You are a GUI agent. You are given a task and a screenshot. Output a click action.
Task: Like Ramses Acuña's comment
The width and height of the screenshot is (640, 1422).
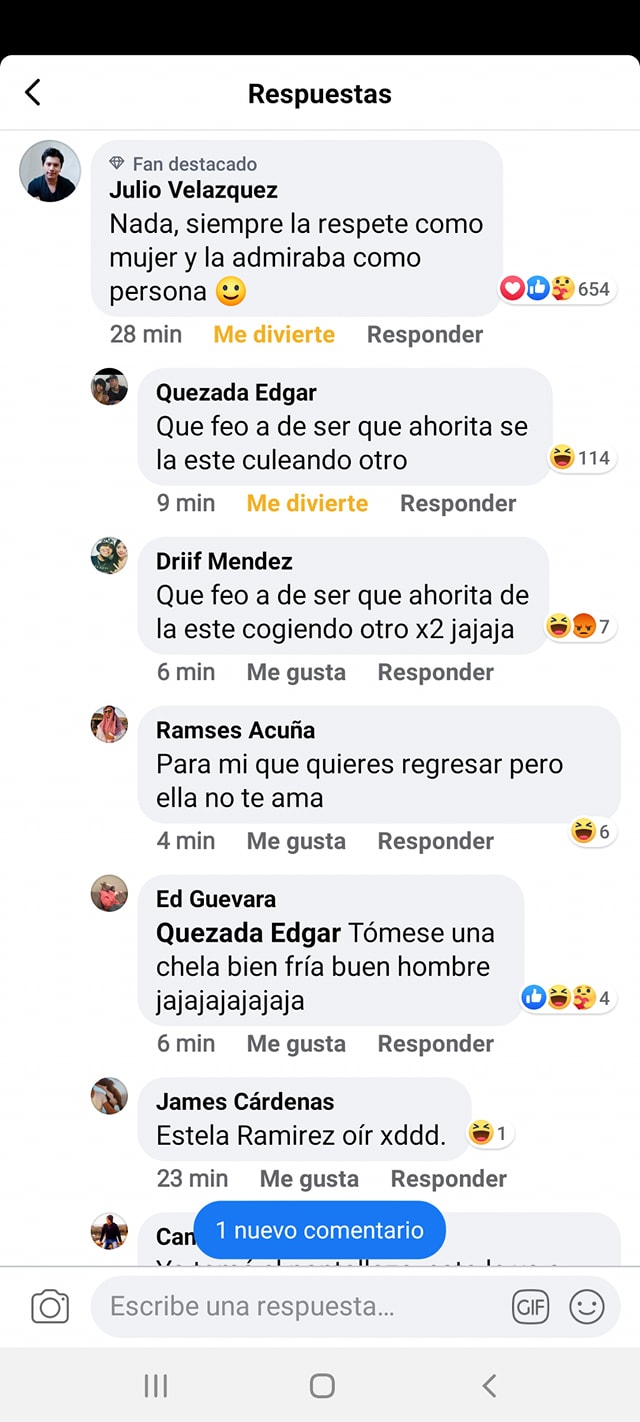(x=296, y=841)
